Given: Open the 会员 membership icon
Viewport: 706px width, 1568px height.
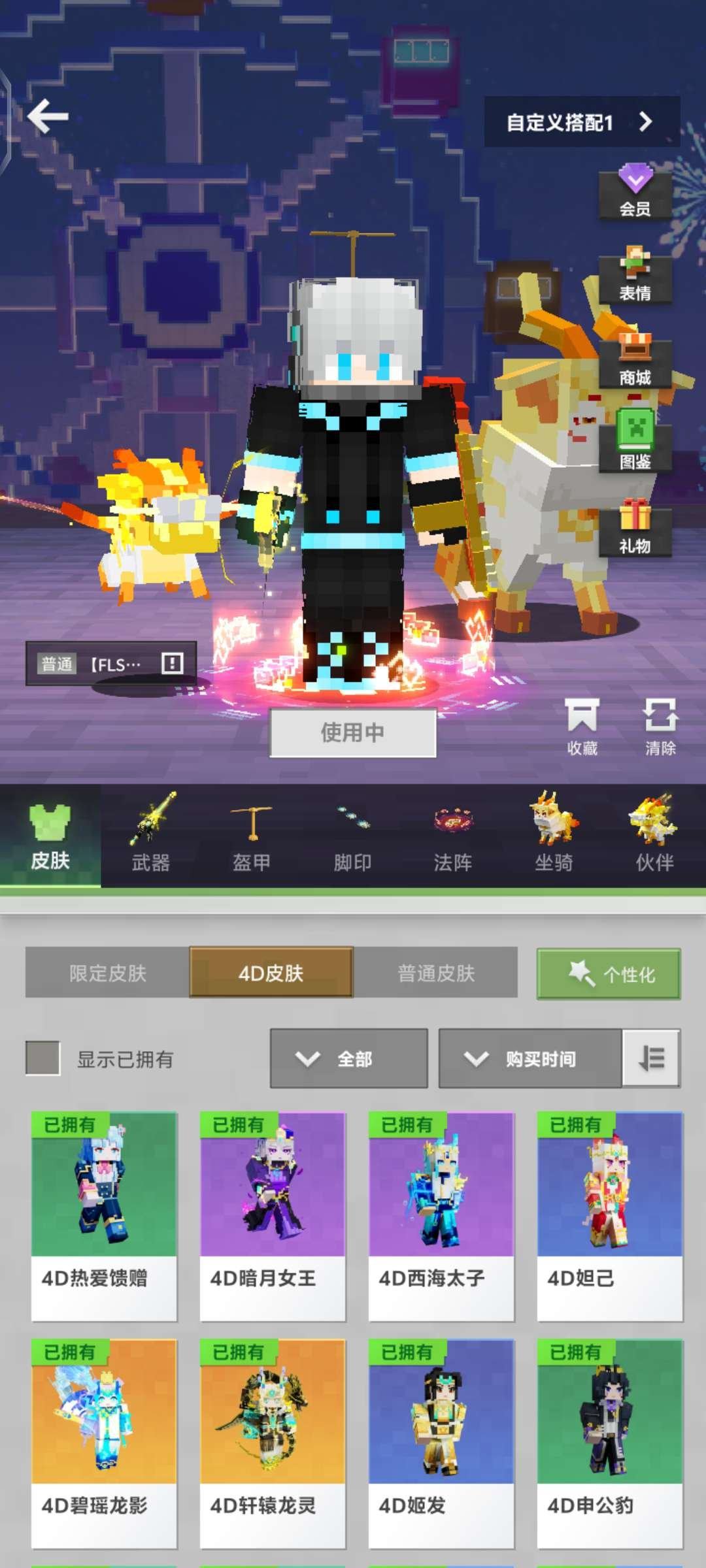Looking at the screenshot, I should pyautogui.click(x=634, y=193).
